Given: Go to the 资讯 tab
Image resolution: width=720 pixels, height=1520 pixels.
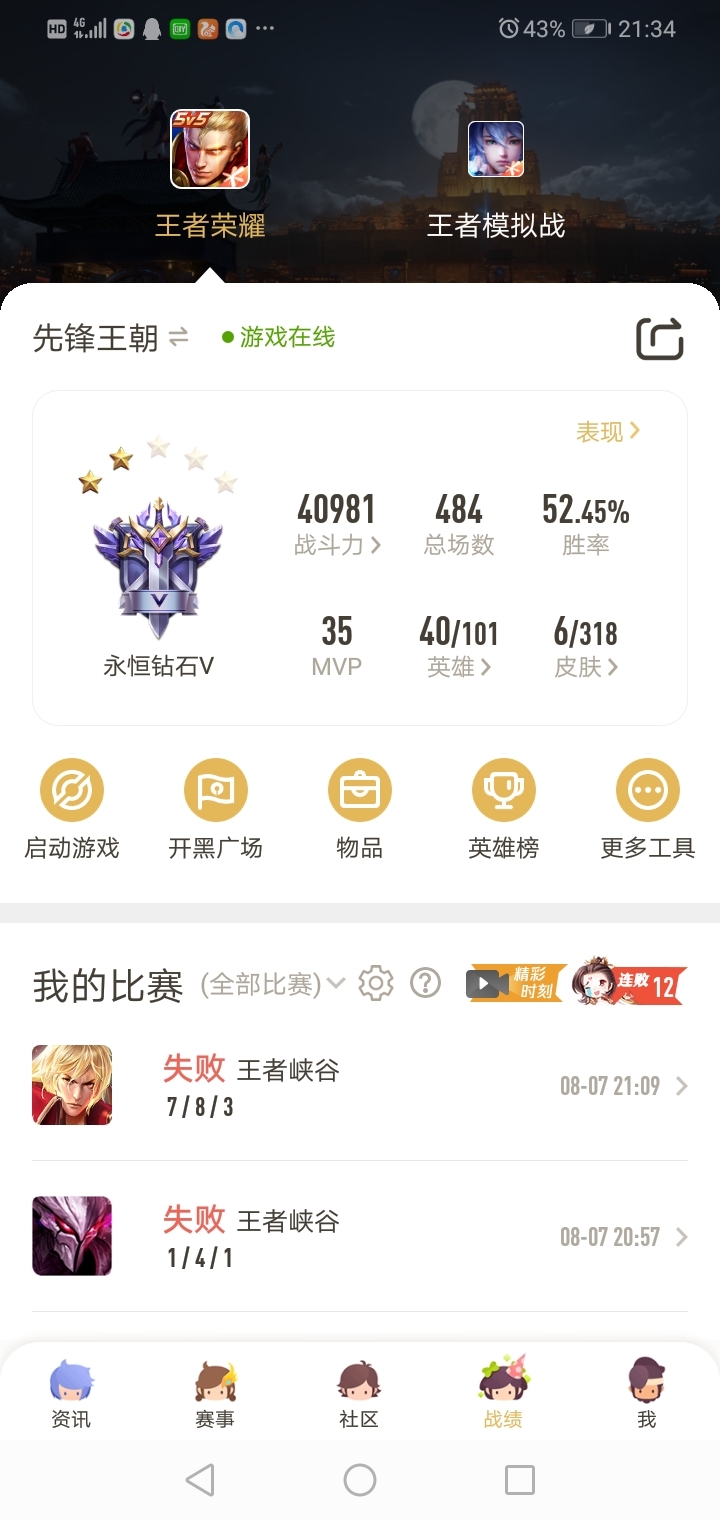Looking at the screenshot, I should click(x=71, y=1395).
